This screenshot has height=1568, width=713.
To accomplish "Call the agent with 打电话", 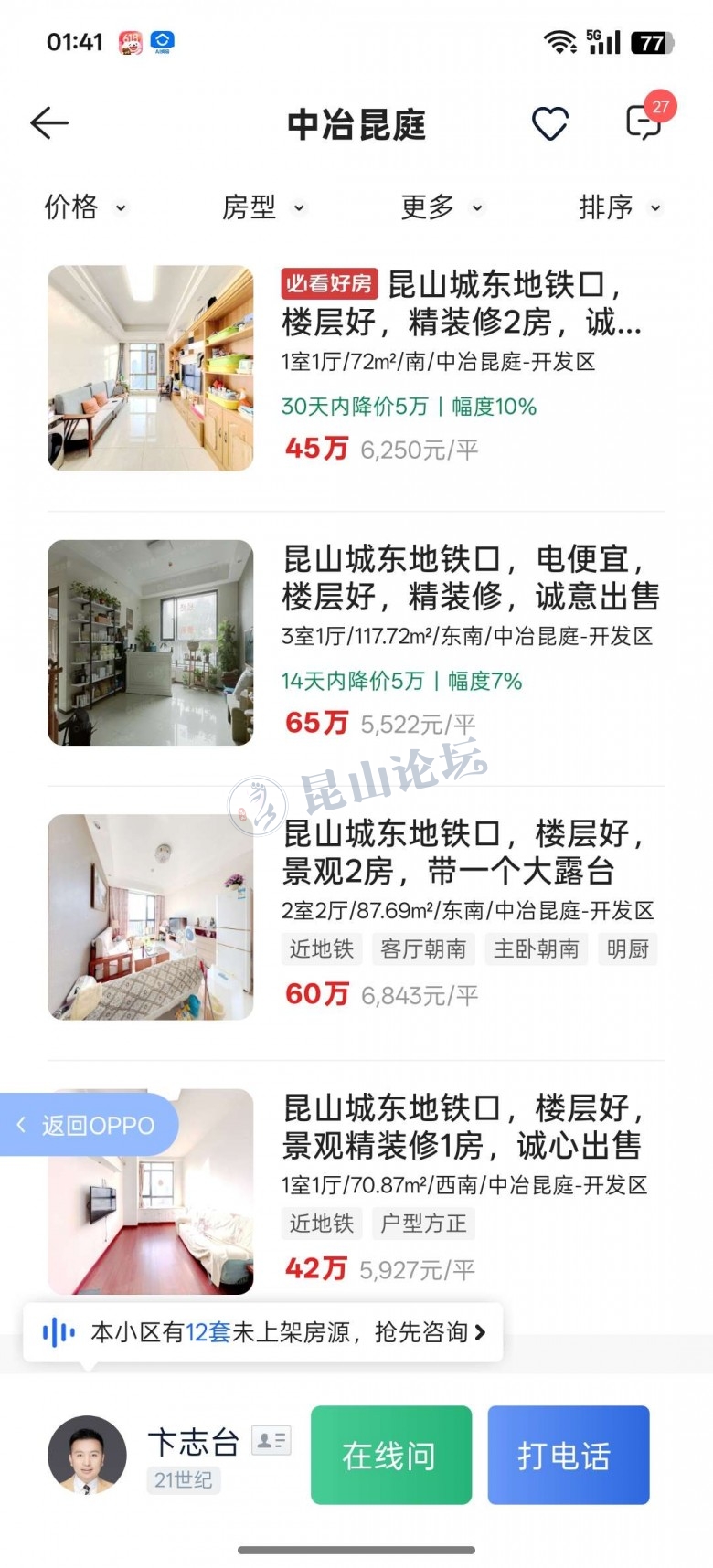I will click(567, 1455).
